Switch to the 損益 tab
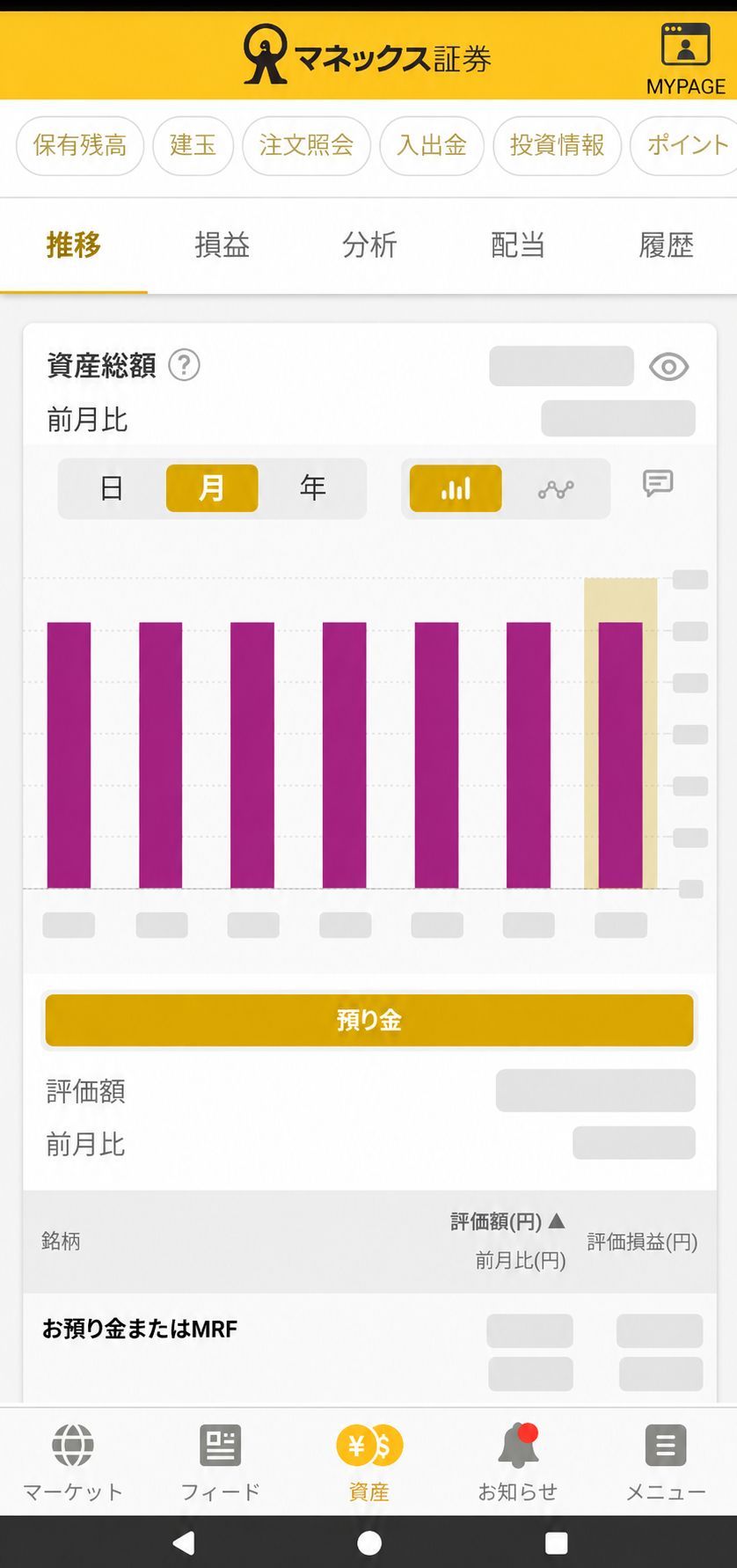737x1568 pixels. tap(222, 245)
